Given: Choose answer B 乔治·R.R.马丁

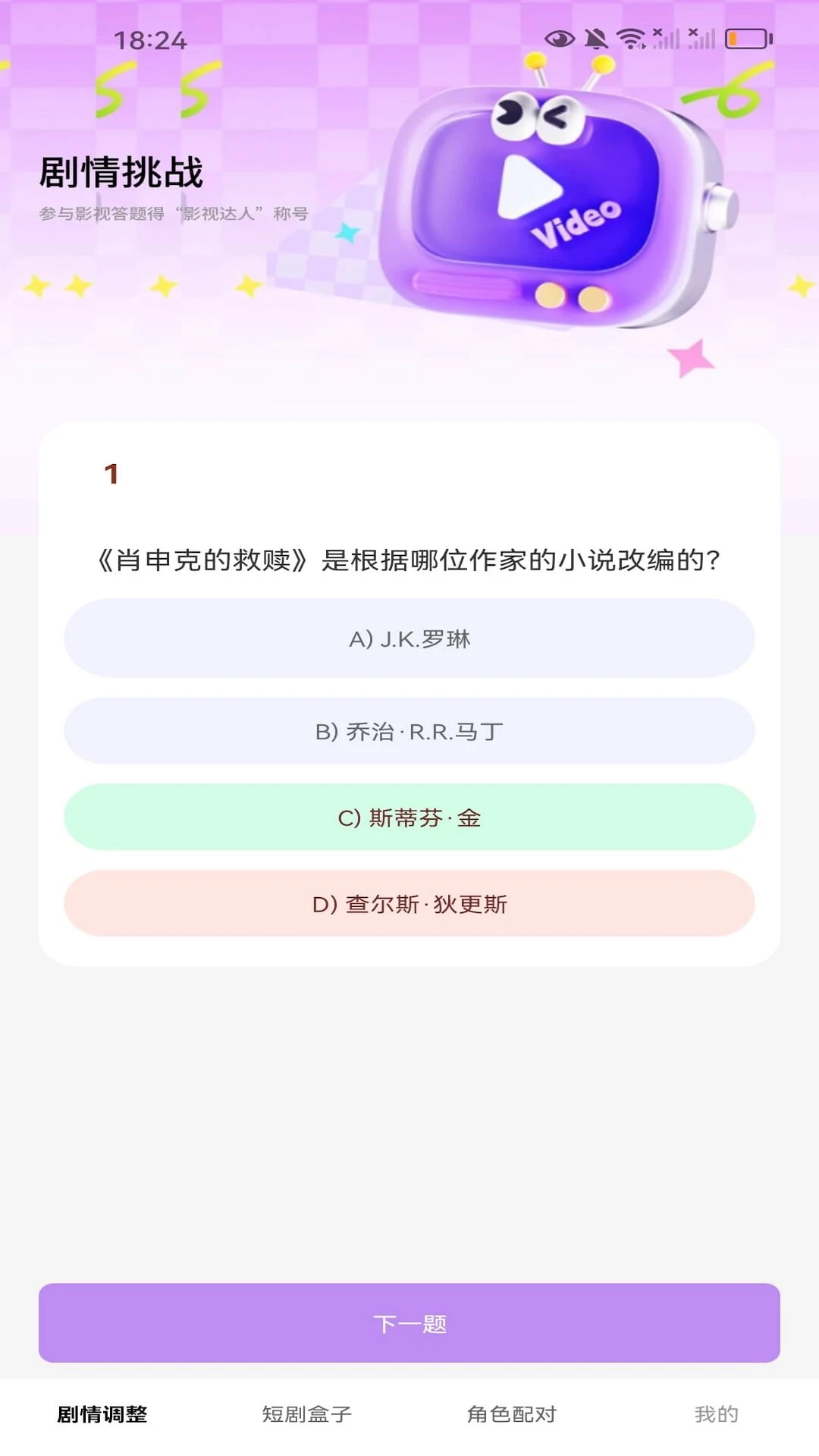Looking at the screenshot, I should (x=409, y=730).
